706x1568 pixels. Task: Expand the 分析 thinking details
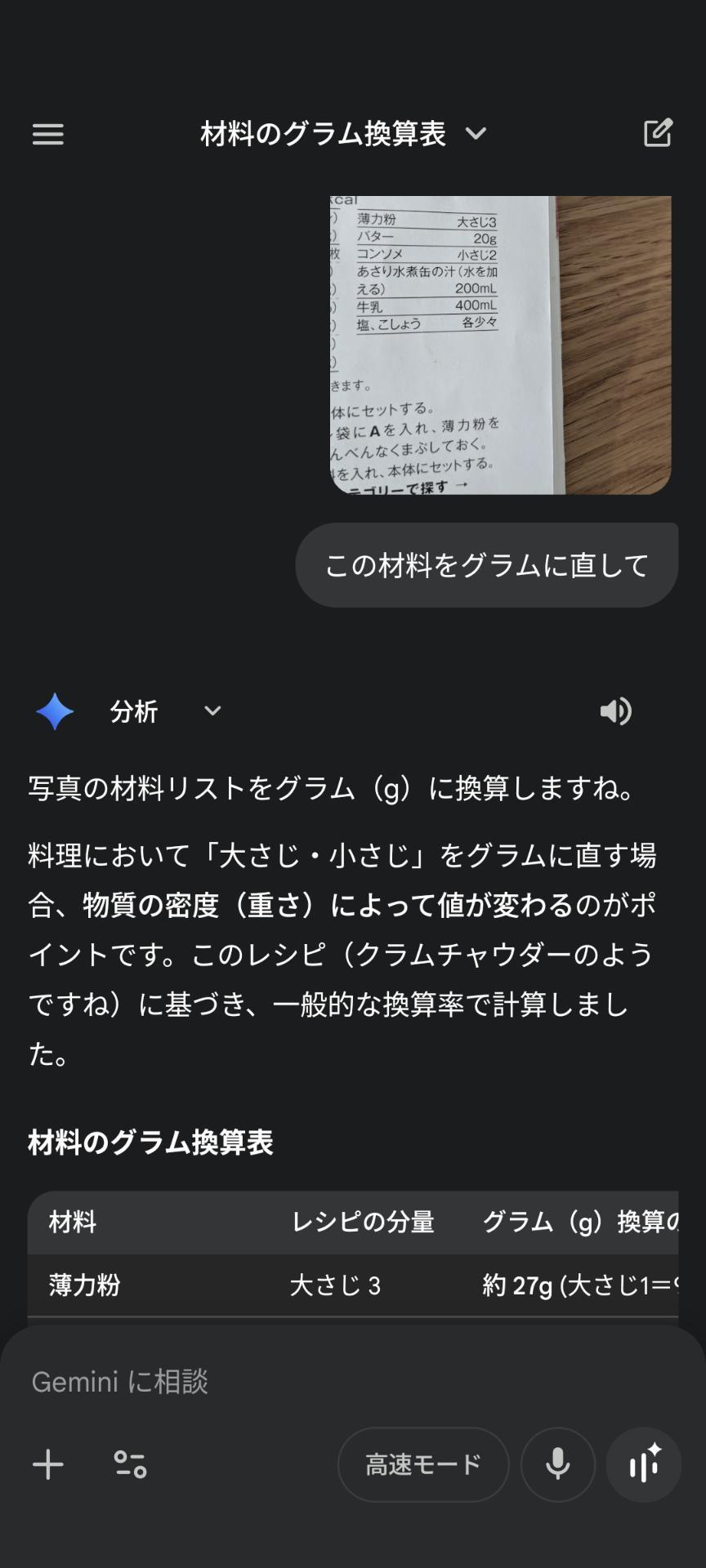click(212, 710)
